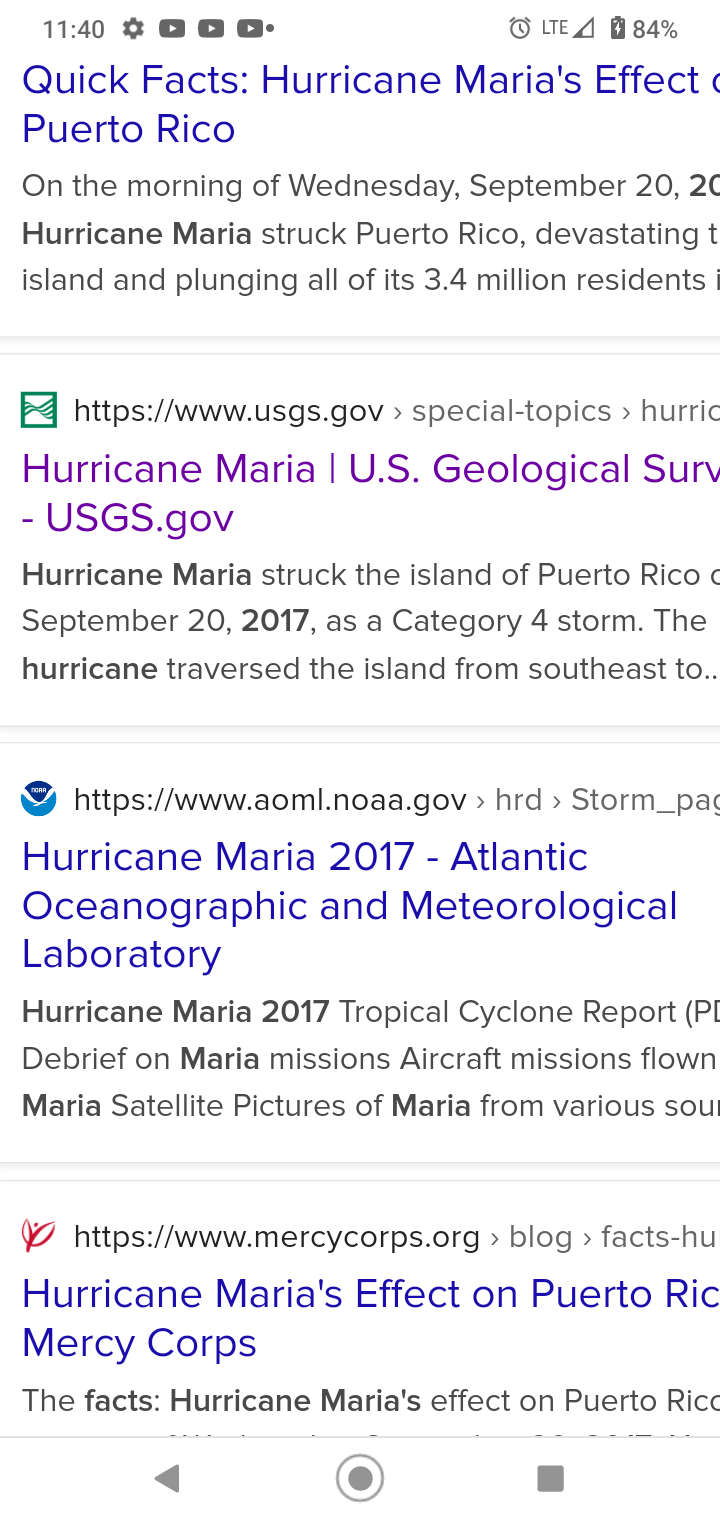This screenshot has width=720, height=1520.
Task: Open the blog breadcrumb on Mercy Corps result
Action: click(540, 1236)
